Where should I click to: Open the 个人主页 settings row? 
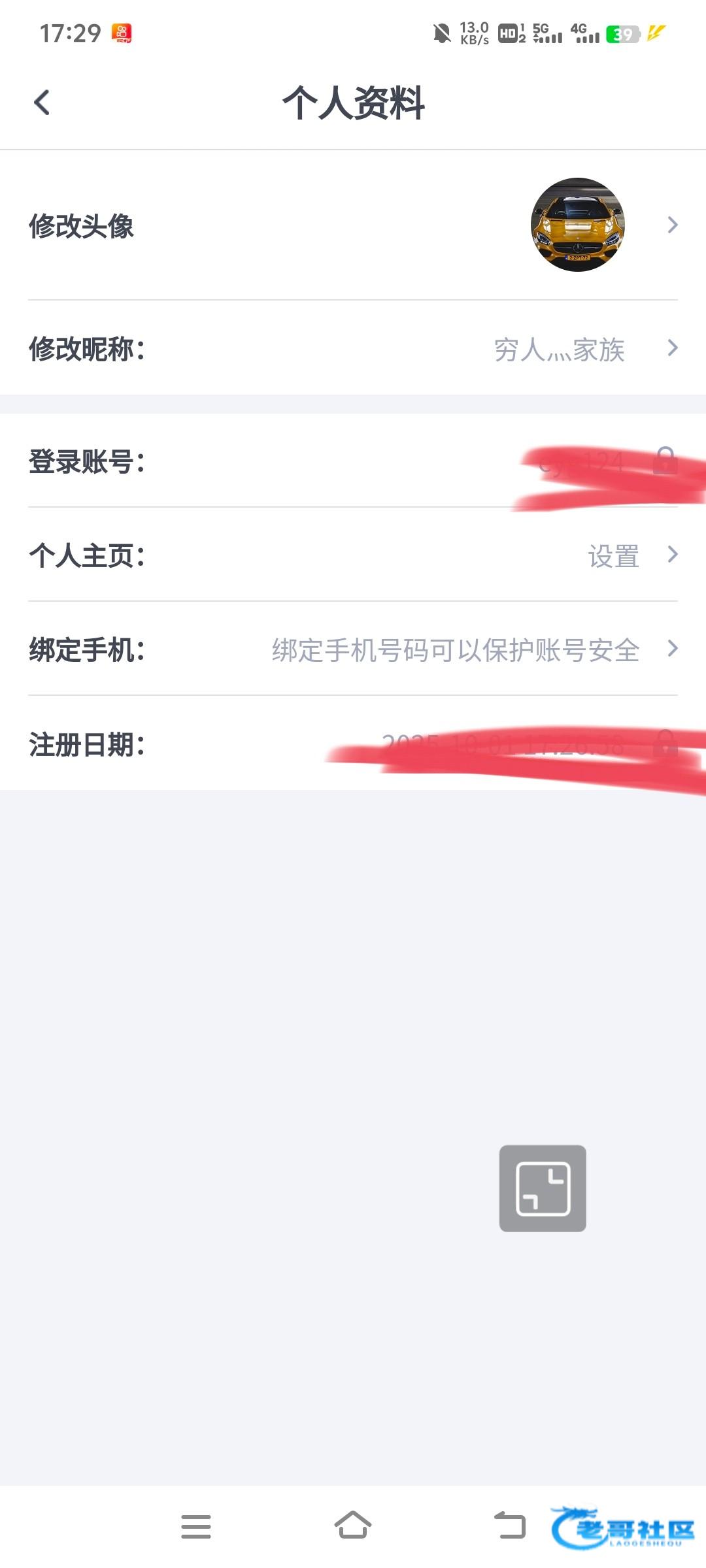tap(353, 555)
